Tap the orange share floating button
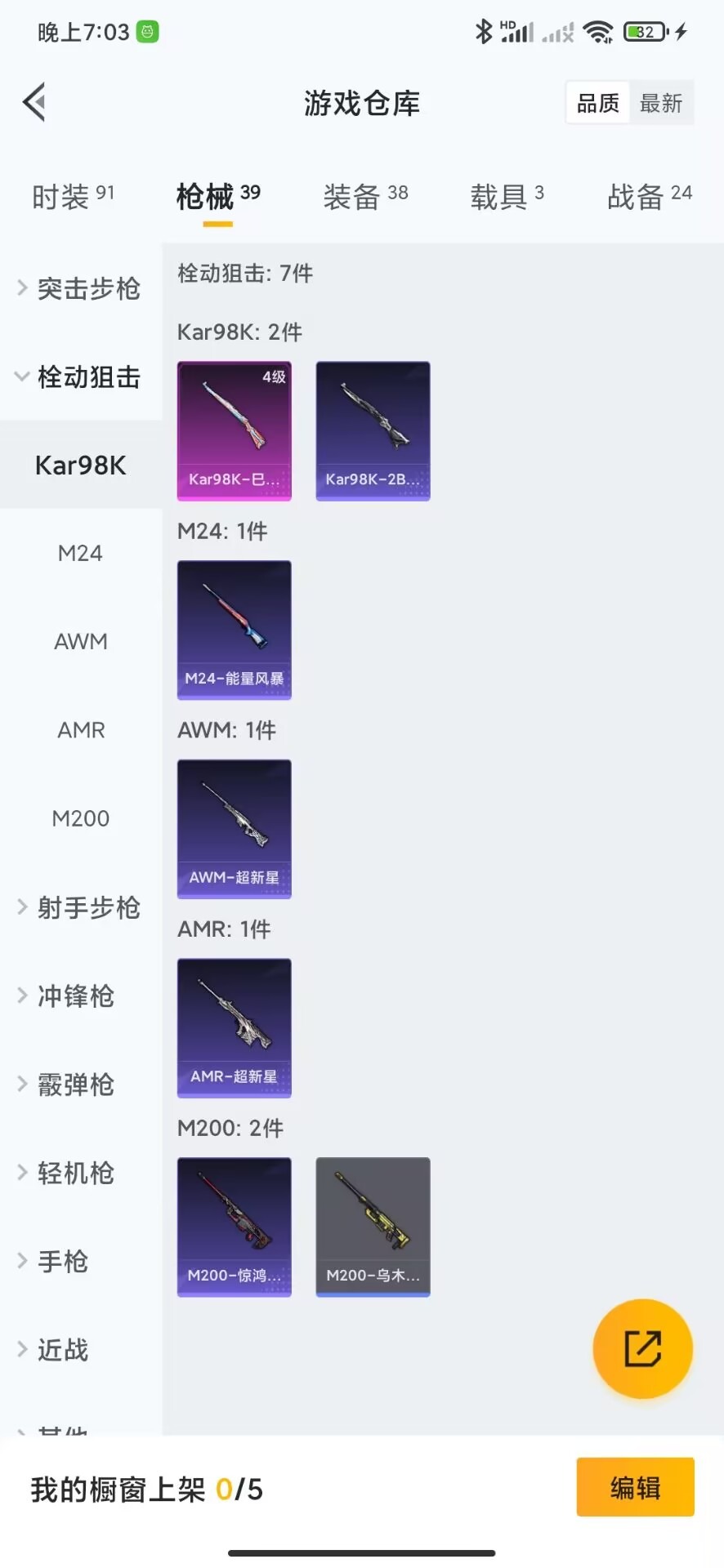This screenshot has width=724, height=1568. coord(643,1348)
